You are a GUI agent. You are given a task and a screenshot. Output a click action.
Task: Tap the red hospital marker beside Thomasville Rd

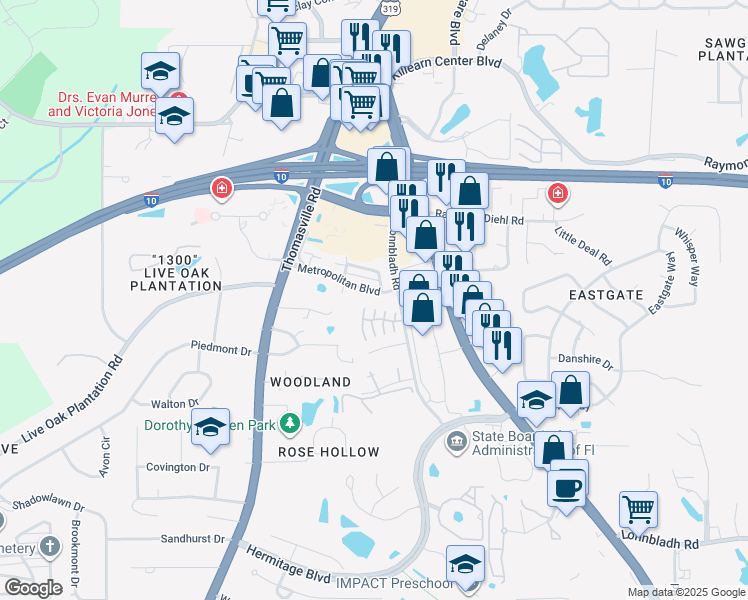[222, 189]
